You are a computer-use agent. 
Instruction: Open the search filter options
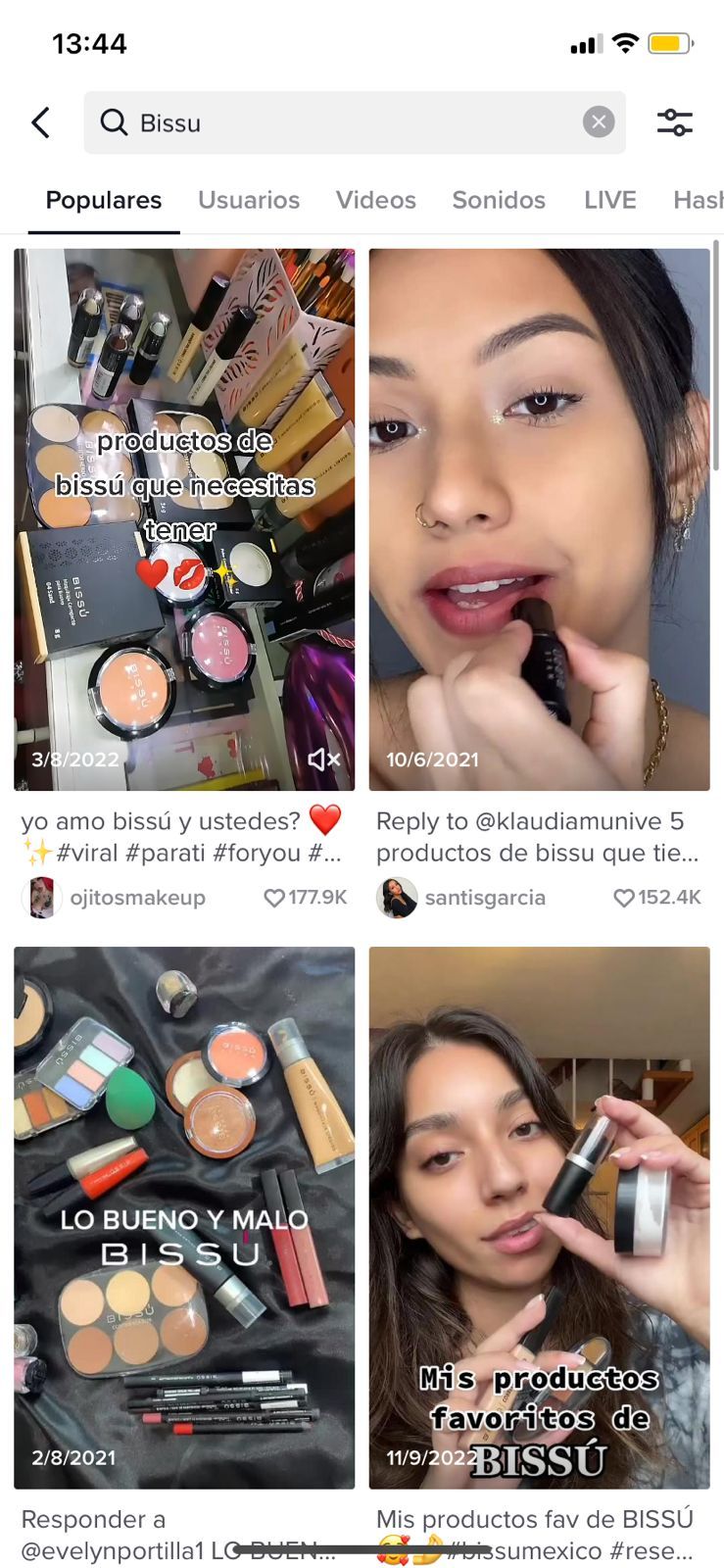coord(674,122)
